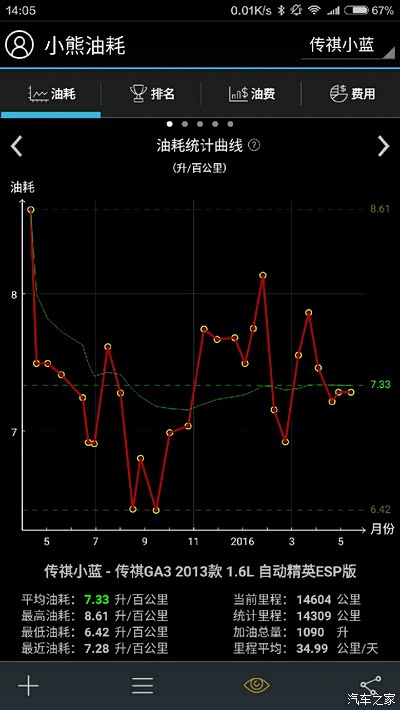Add a new refuel record with plus
Image resolution: width=400 pixels, height=710 pixels.
click(28, 686)
